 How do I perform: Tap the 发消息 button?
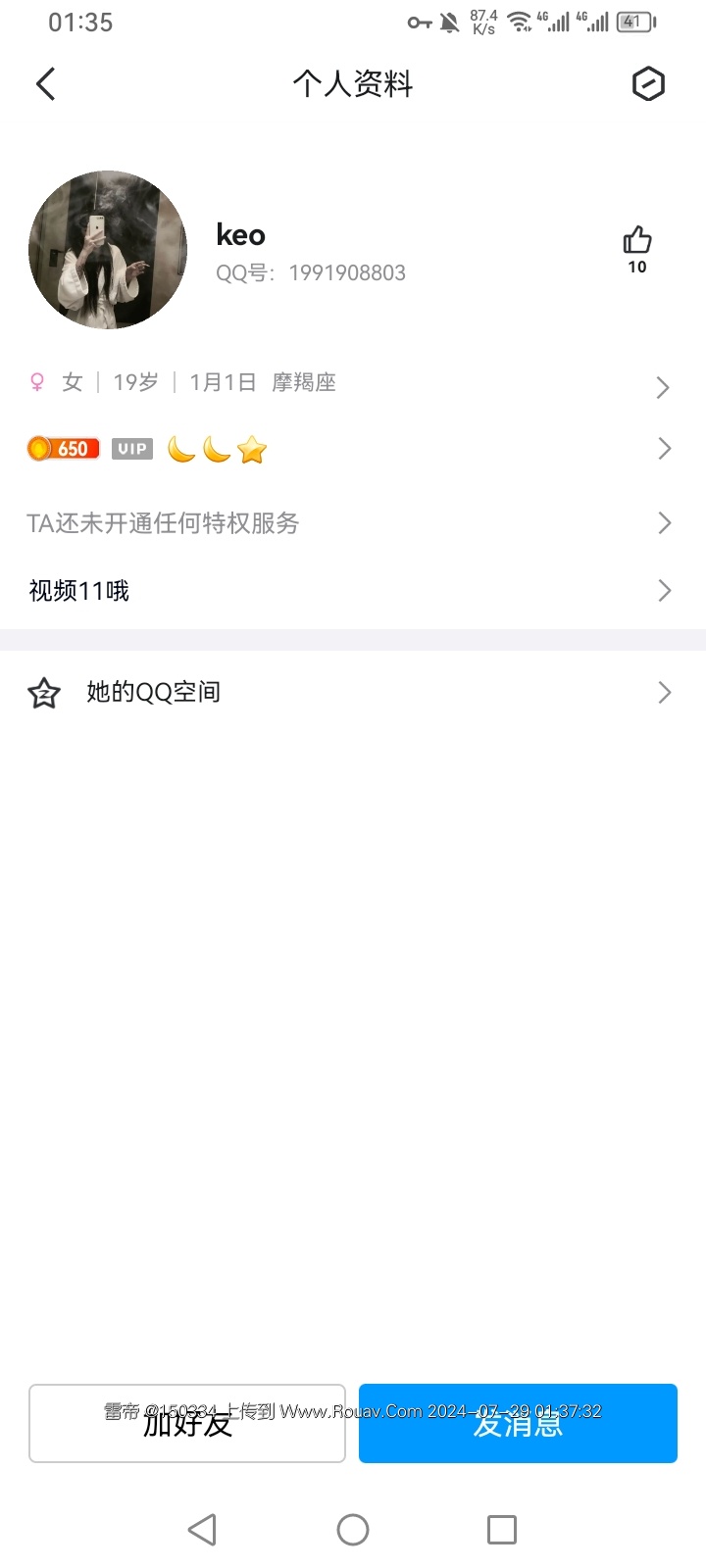[518, 1423]
